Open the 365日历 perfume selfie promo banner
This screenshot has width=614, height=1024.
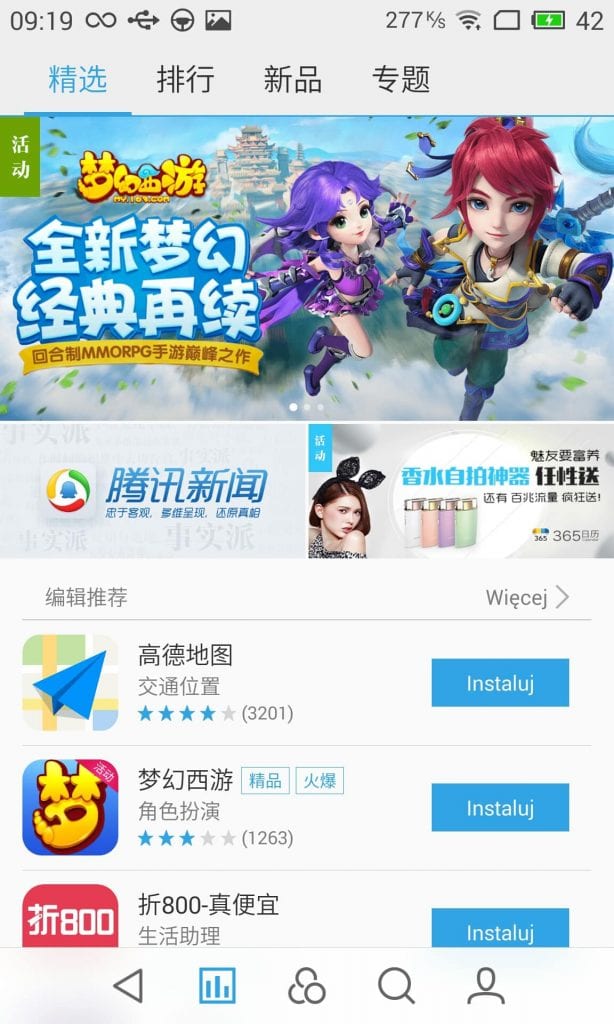pos(460,490)
